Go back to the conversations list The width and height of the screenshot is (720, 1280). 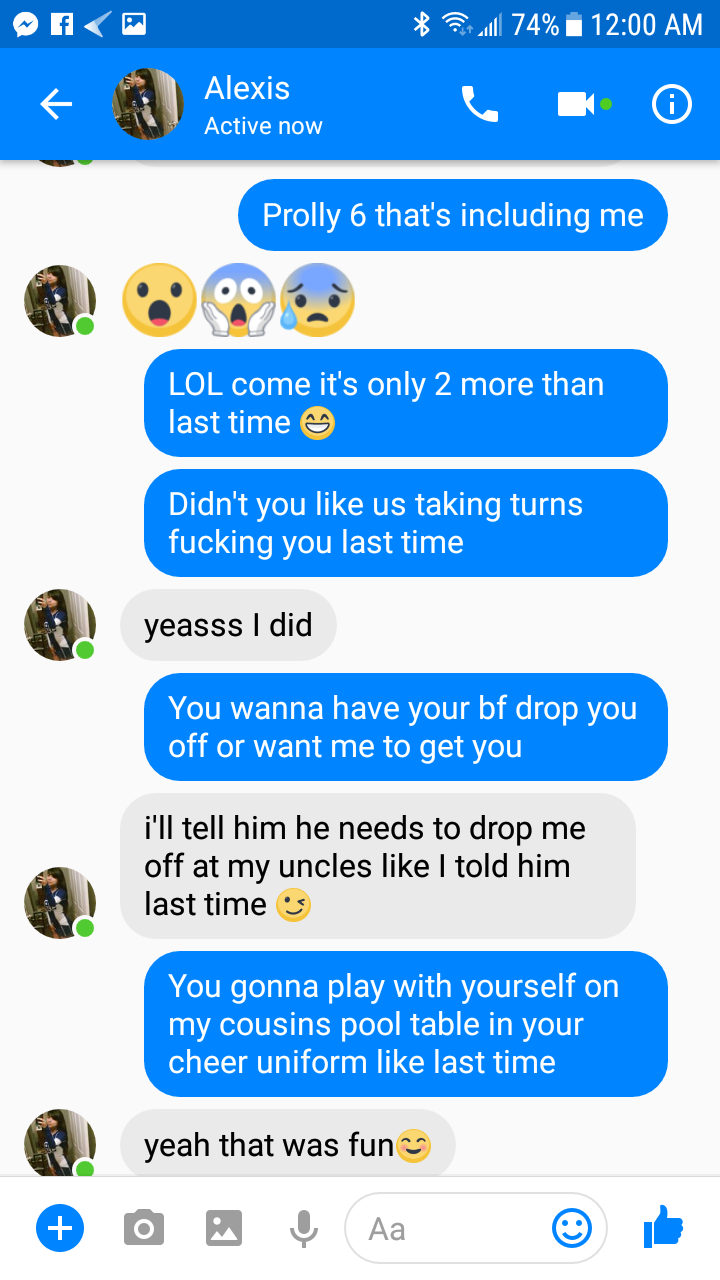click(56, 104)
